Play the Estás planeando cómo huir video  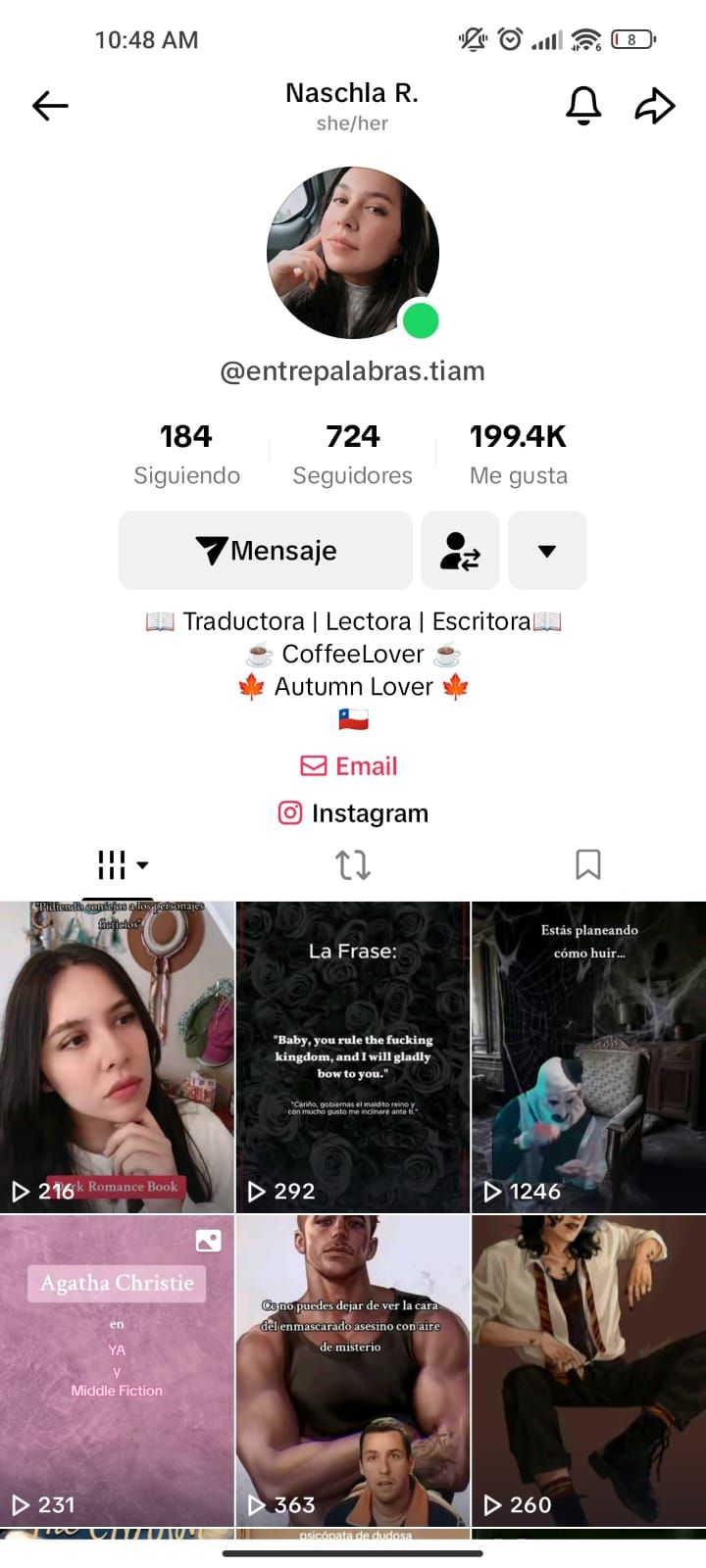point(588,1056)
